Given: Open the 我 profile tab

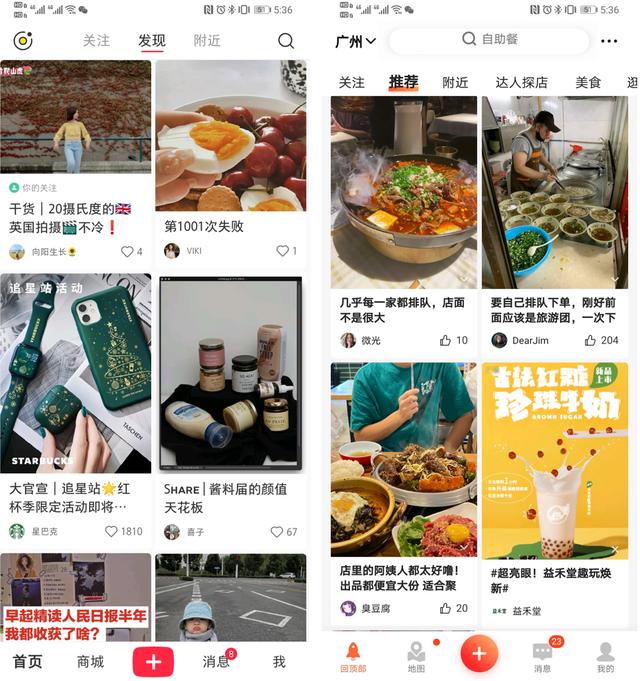Looking at the screenshot, I should pos(279,661).
